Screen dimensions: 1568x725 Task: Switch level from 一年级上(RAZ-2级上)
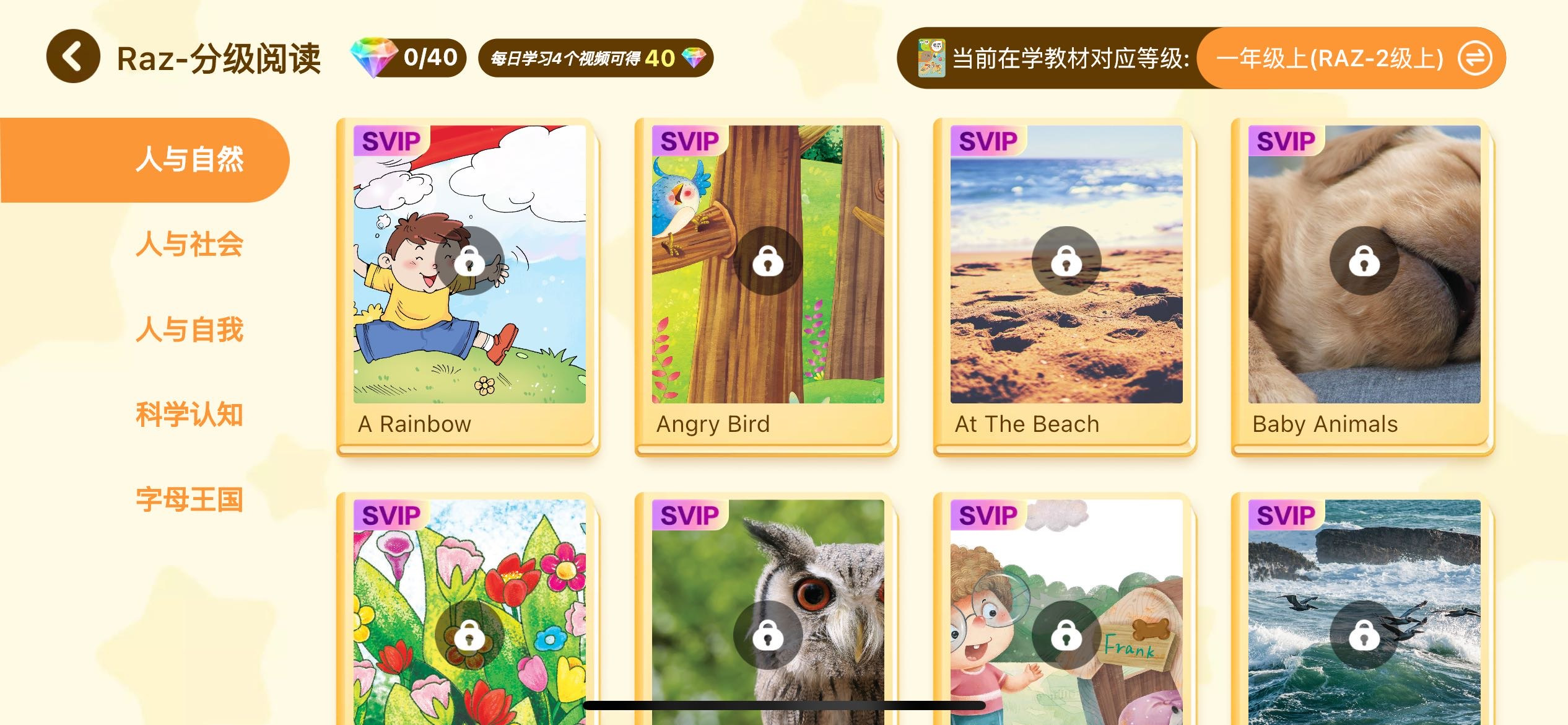point(1475,58)
